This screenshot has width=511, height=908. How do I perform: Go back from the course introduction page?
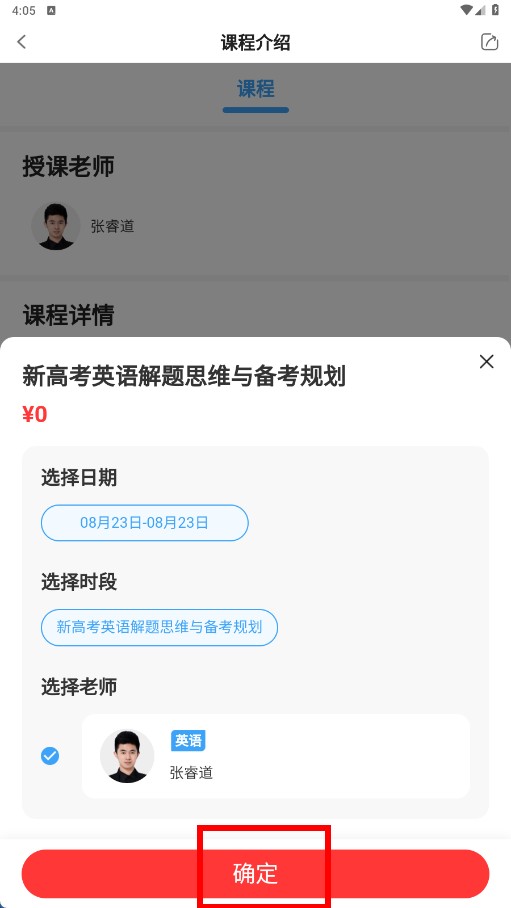pos(22,42)
